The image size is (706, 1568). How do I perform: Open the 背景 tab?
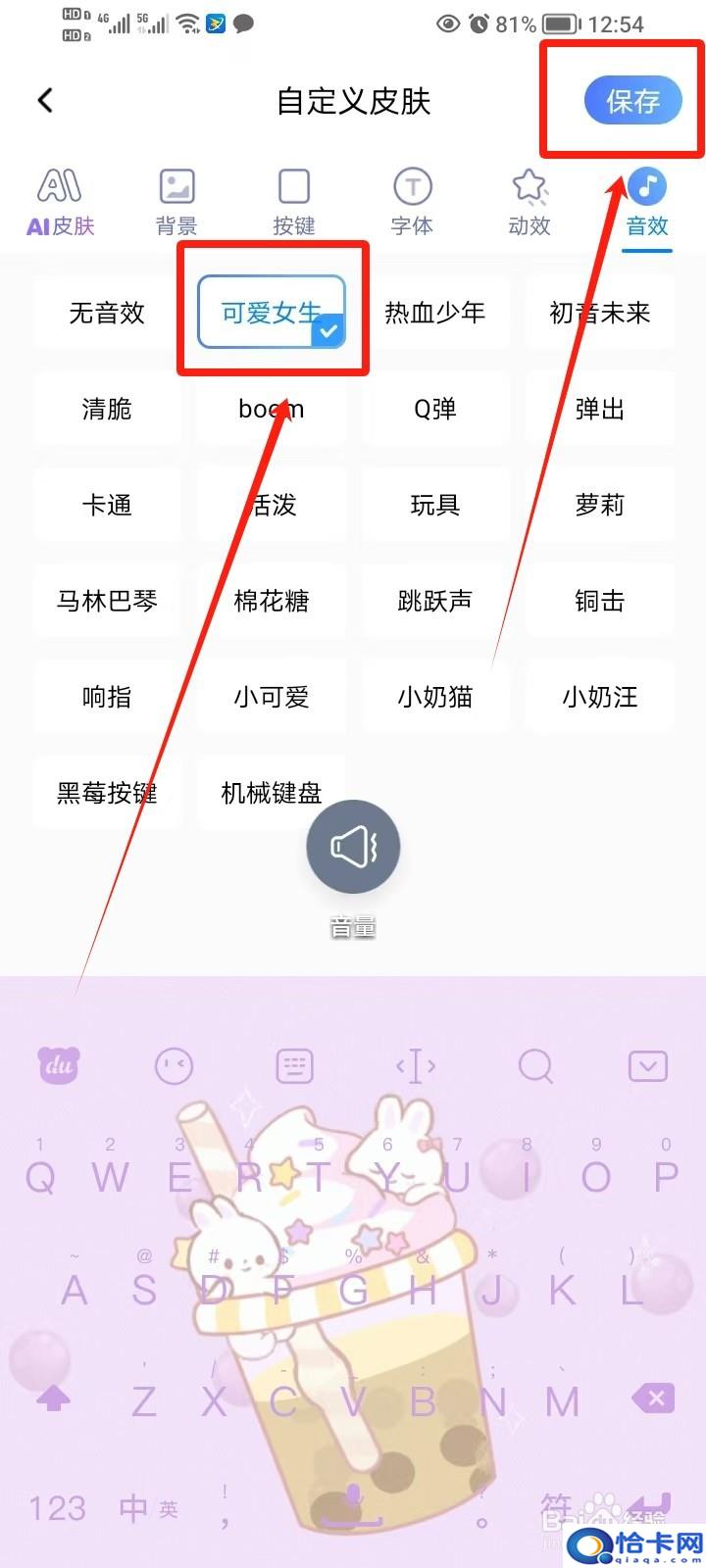click(x=176, y=203)
